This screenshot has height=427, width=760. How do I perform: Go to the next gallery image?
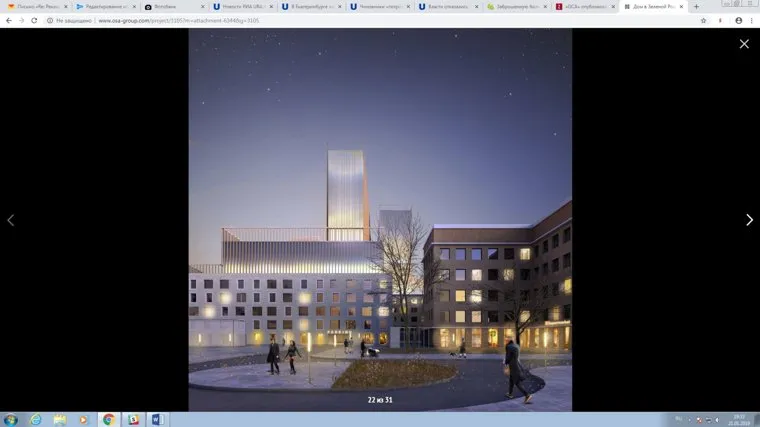749,220
